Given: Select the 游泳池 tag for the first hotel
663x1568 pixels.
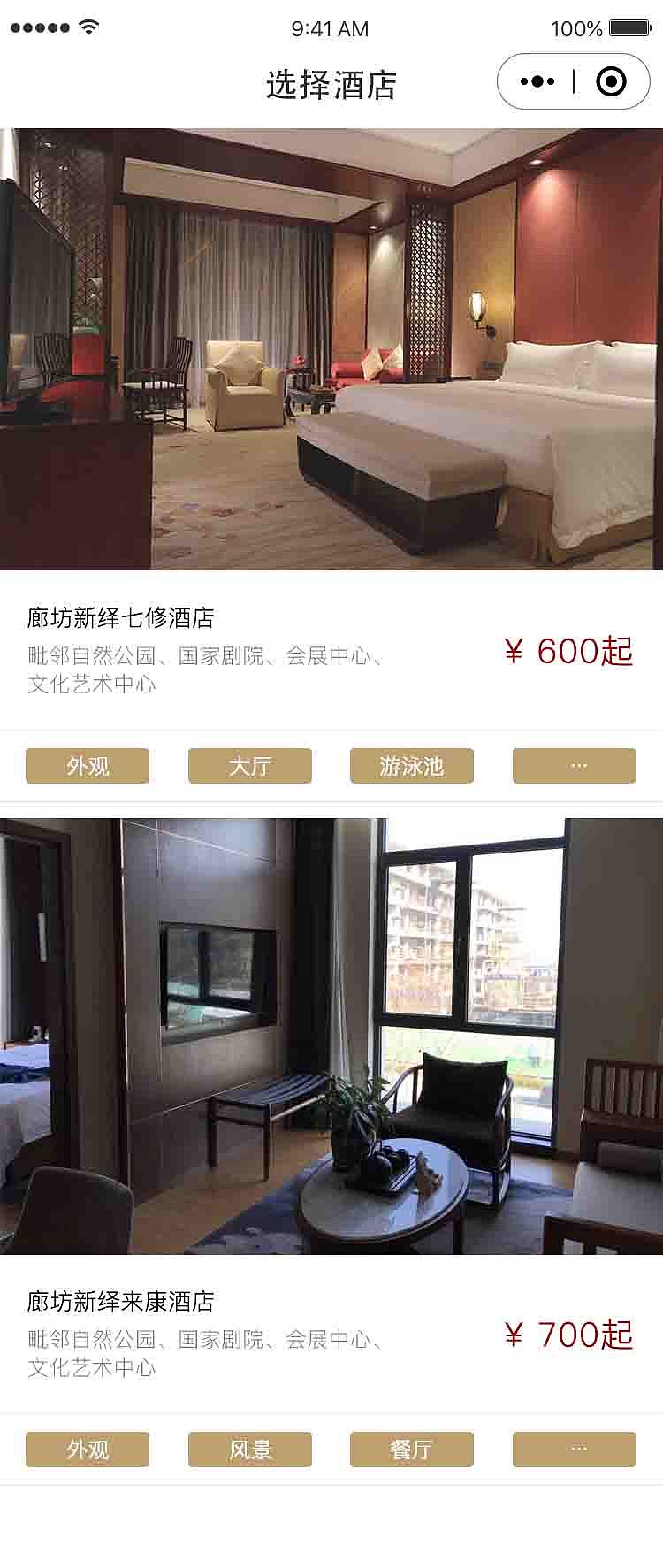Looking at the screenshot, I should 412,766.
